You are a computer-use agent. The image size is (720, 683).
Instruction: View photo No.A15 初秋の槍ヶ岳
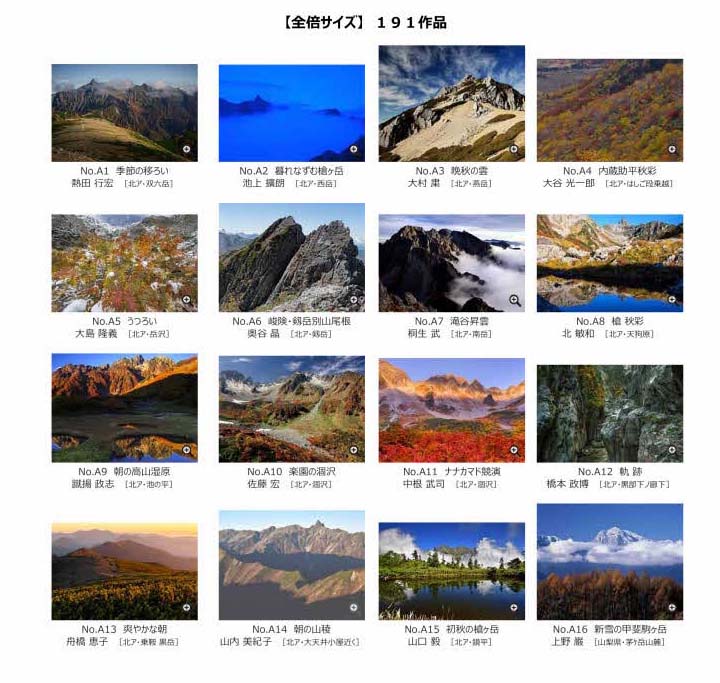(x=451, y=570)
